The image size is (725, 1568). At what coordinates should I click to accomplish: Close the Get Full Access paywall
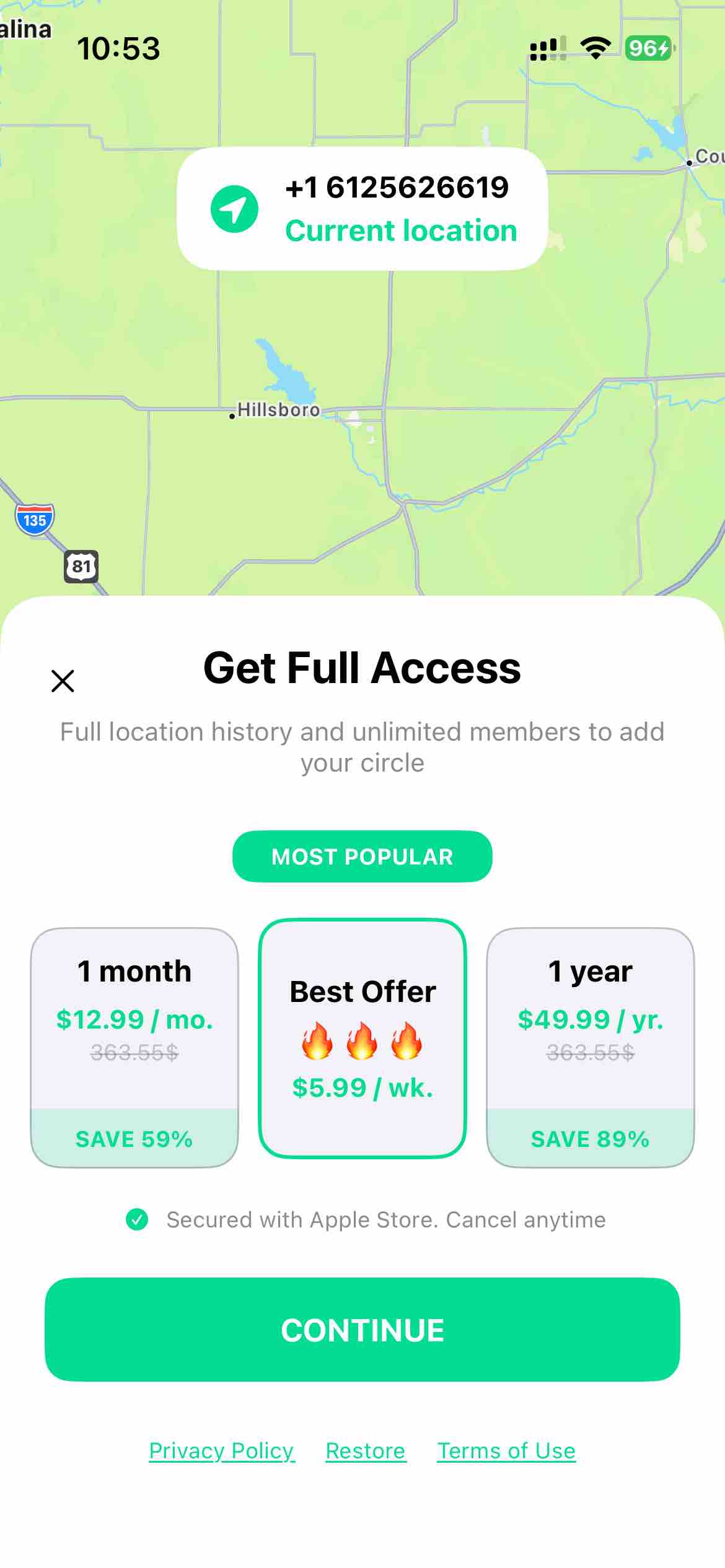[x=63, y=680]
